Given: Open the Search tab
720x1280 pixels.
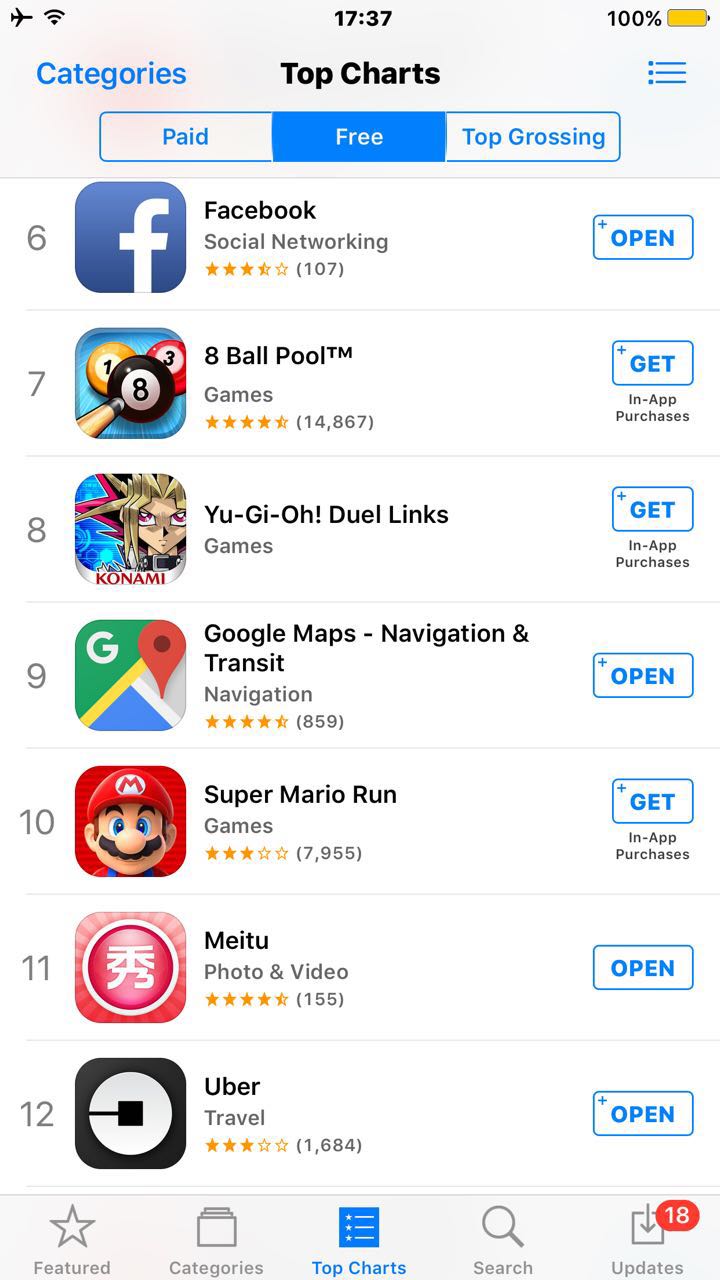Looking at the screenshot, I should click(502, 1240).
